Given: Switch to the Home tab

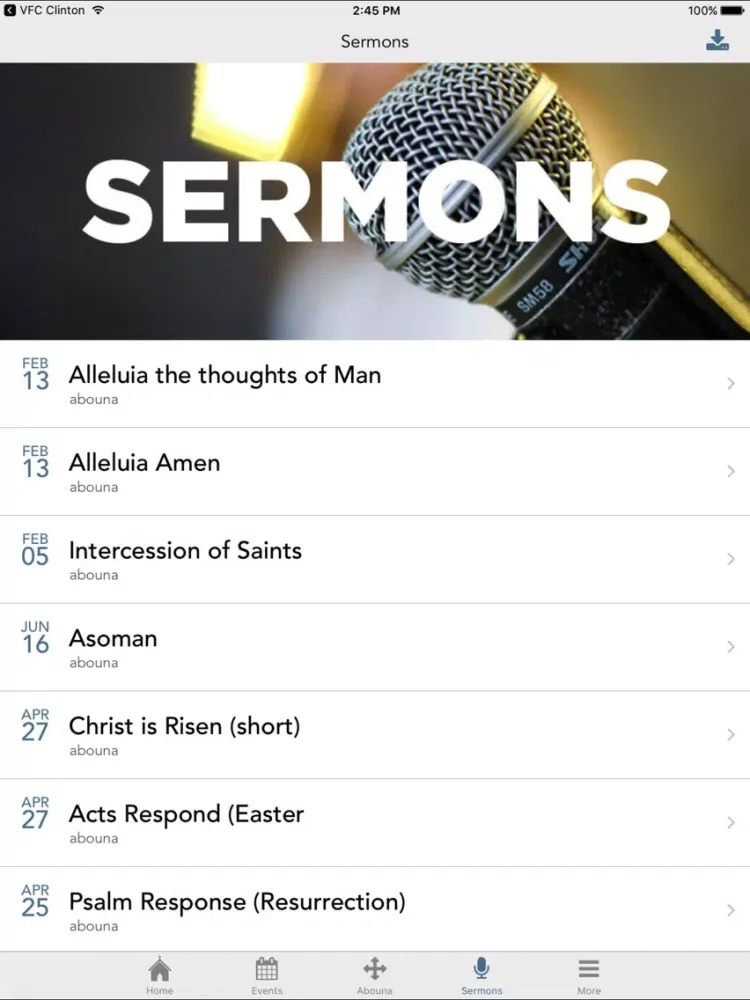Looking at the screenshot, I should click(x=160, y=975).
